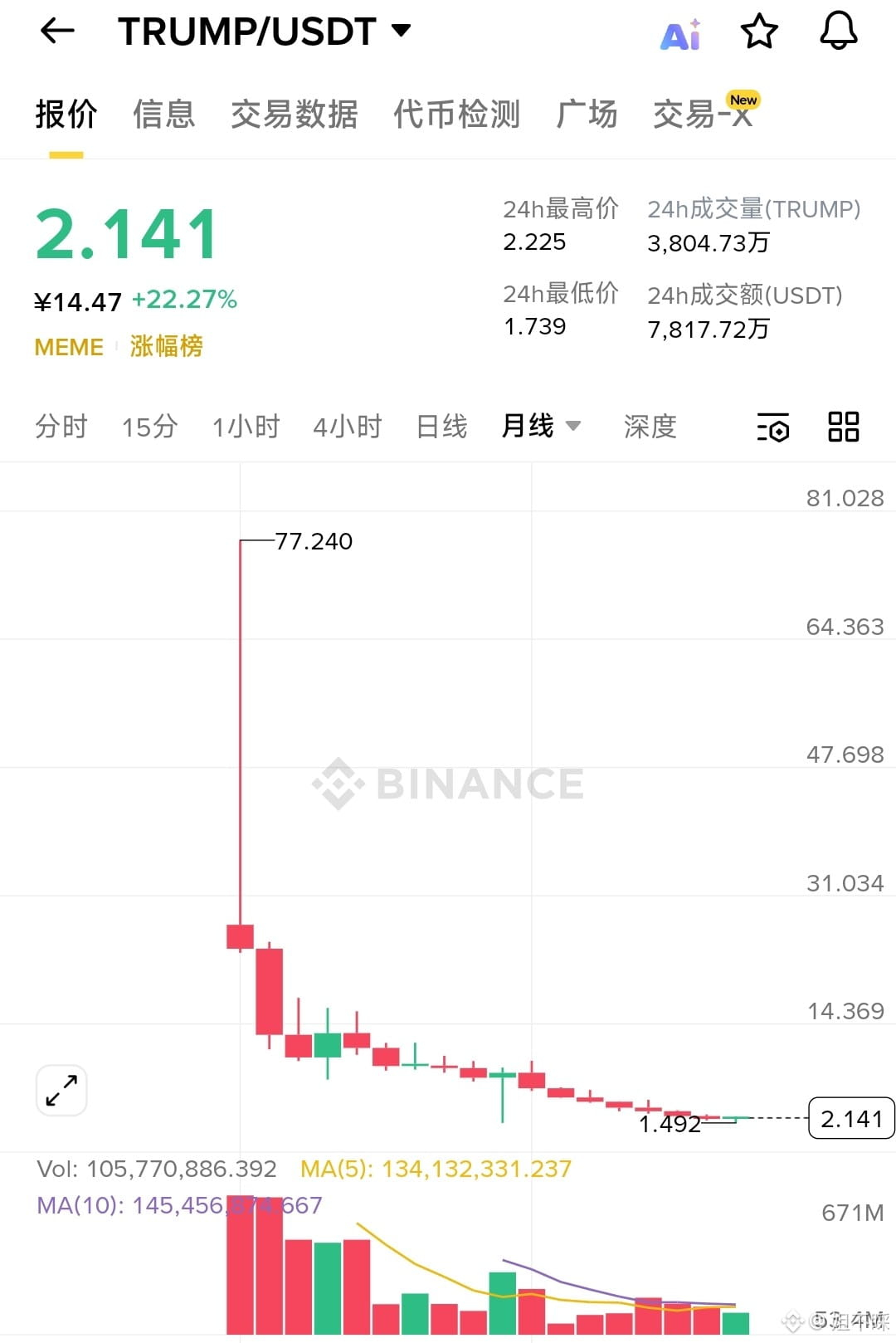Switch to the 信息 tab

click(164, 114)
